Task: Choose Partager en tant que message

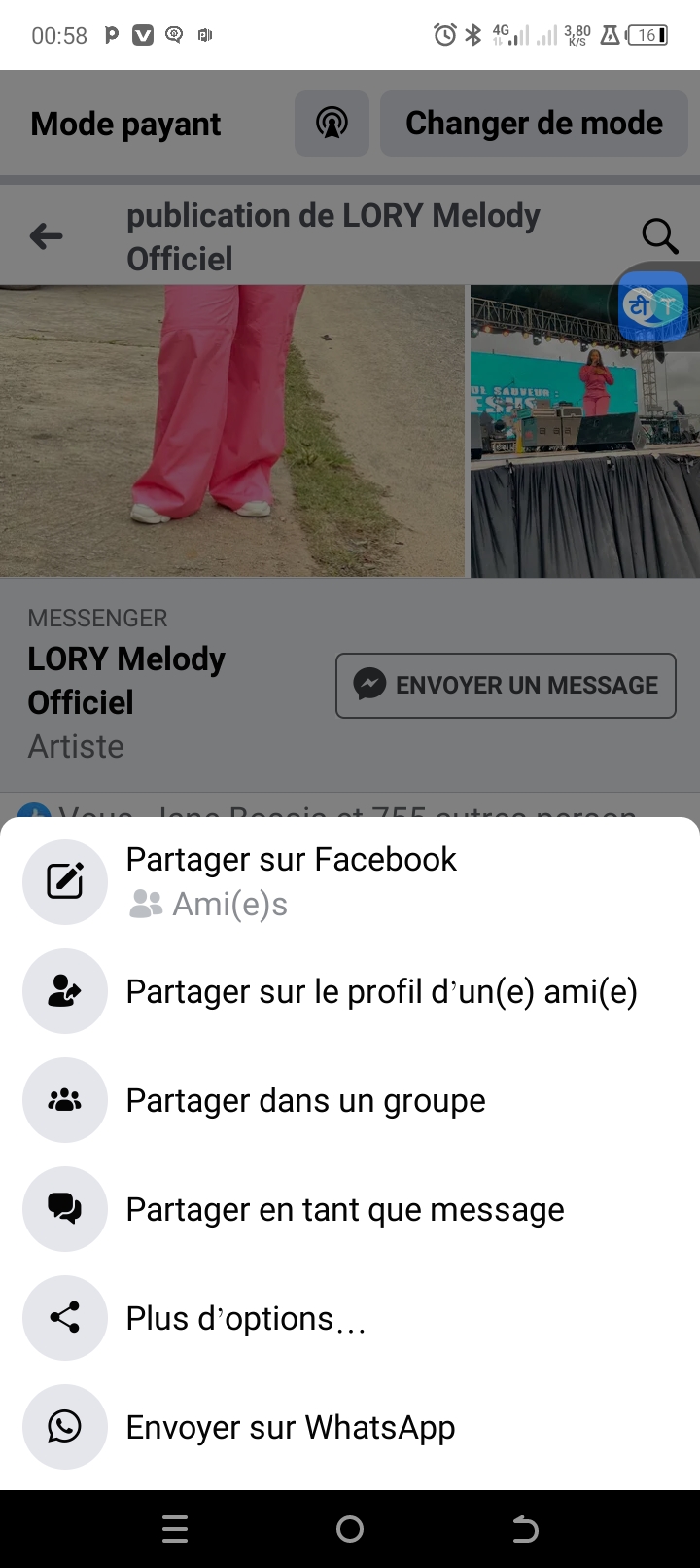Action: 344,1210
